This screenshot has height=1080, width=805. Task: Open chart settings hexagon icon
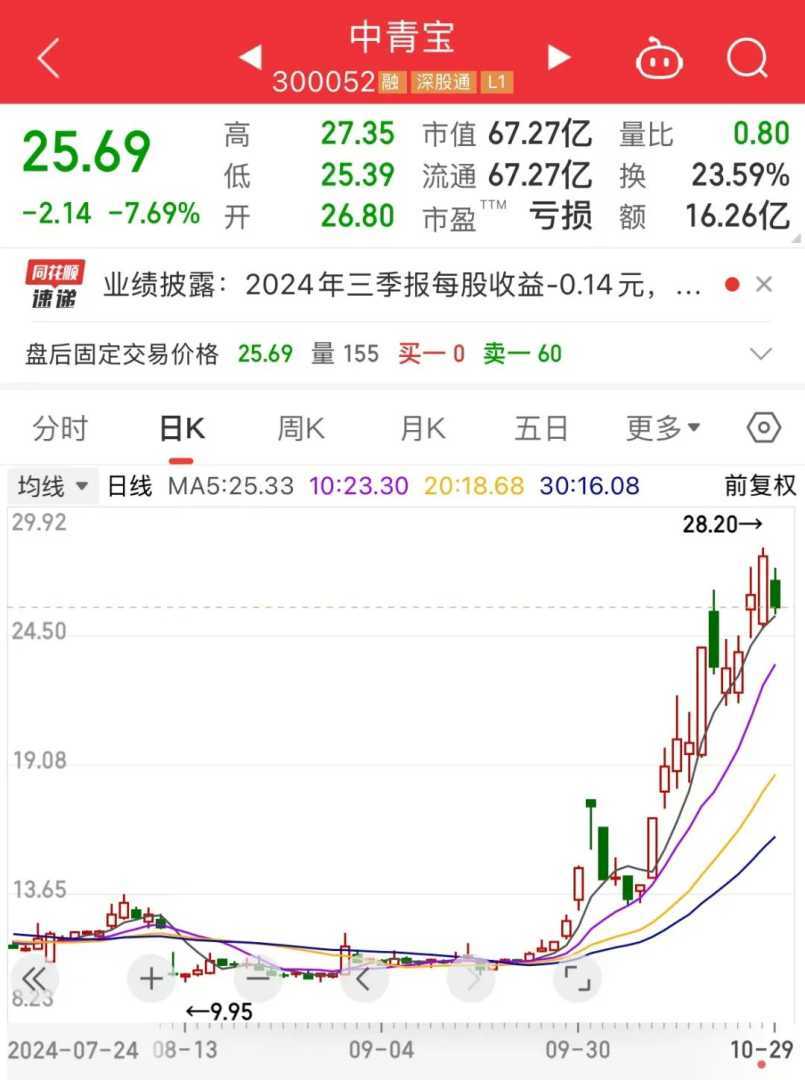click(x=763, y=428)
